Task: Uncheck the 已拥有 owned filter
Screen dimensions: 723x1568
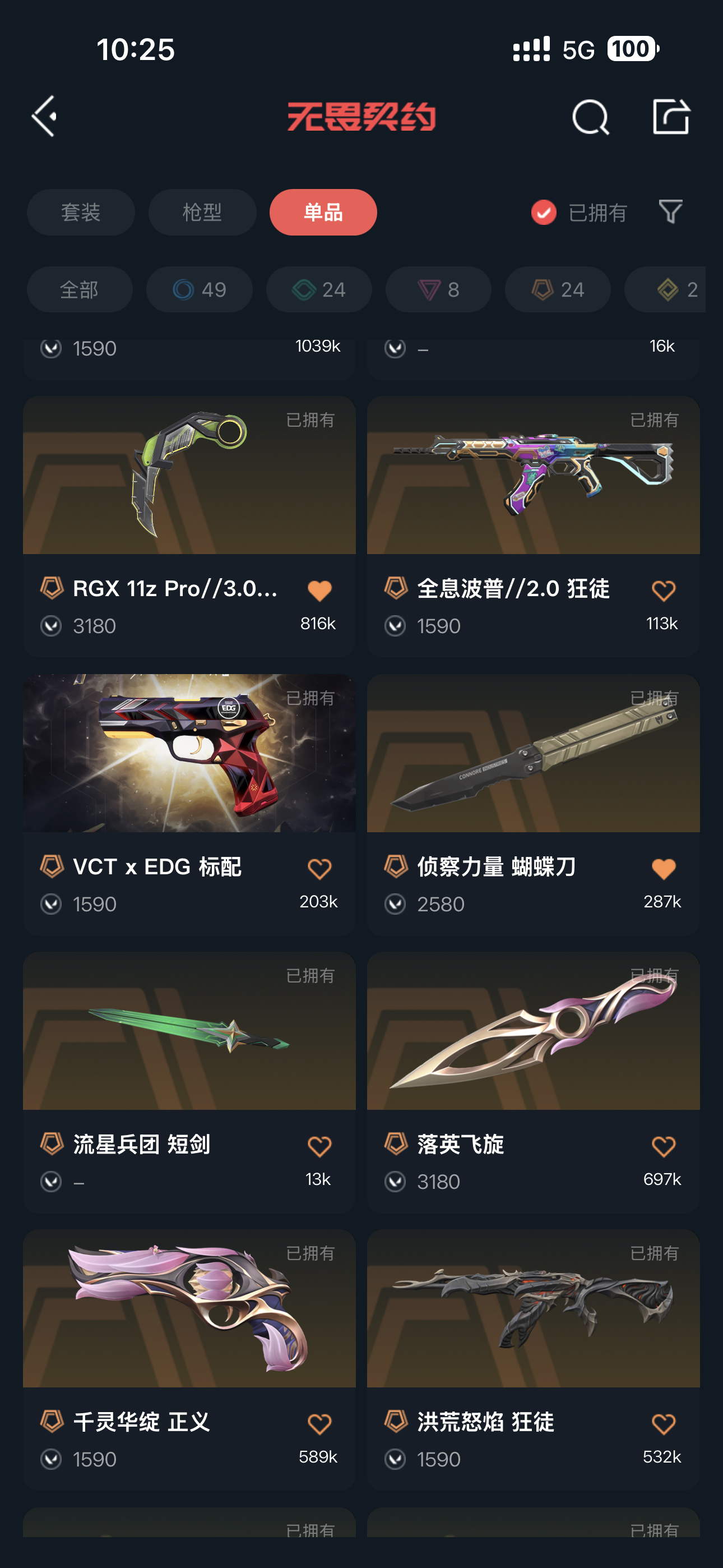Action: click(544, 213)
